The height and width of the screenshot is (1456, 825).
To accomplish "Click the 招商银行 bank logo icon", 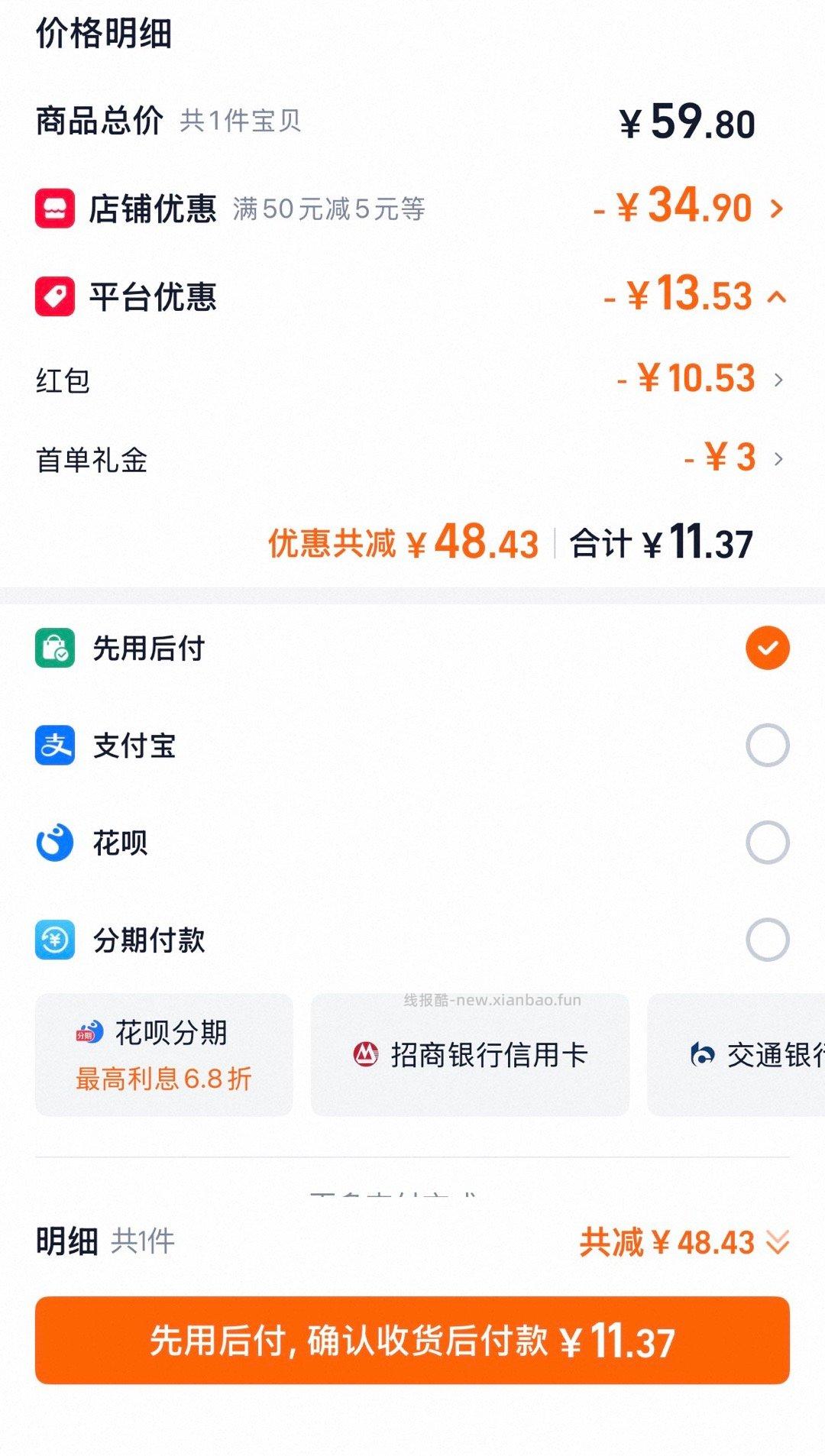I will [367, 1053].
